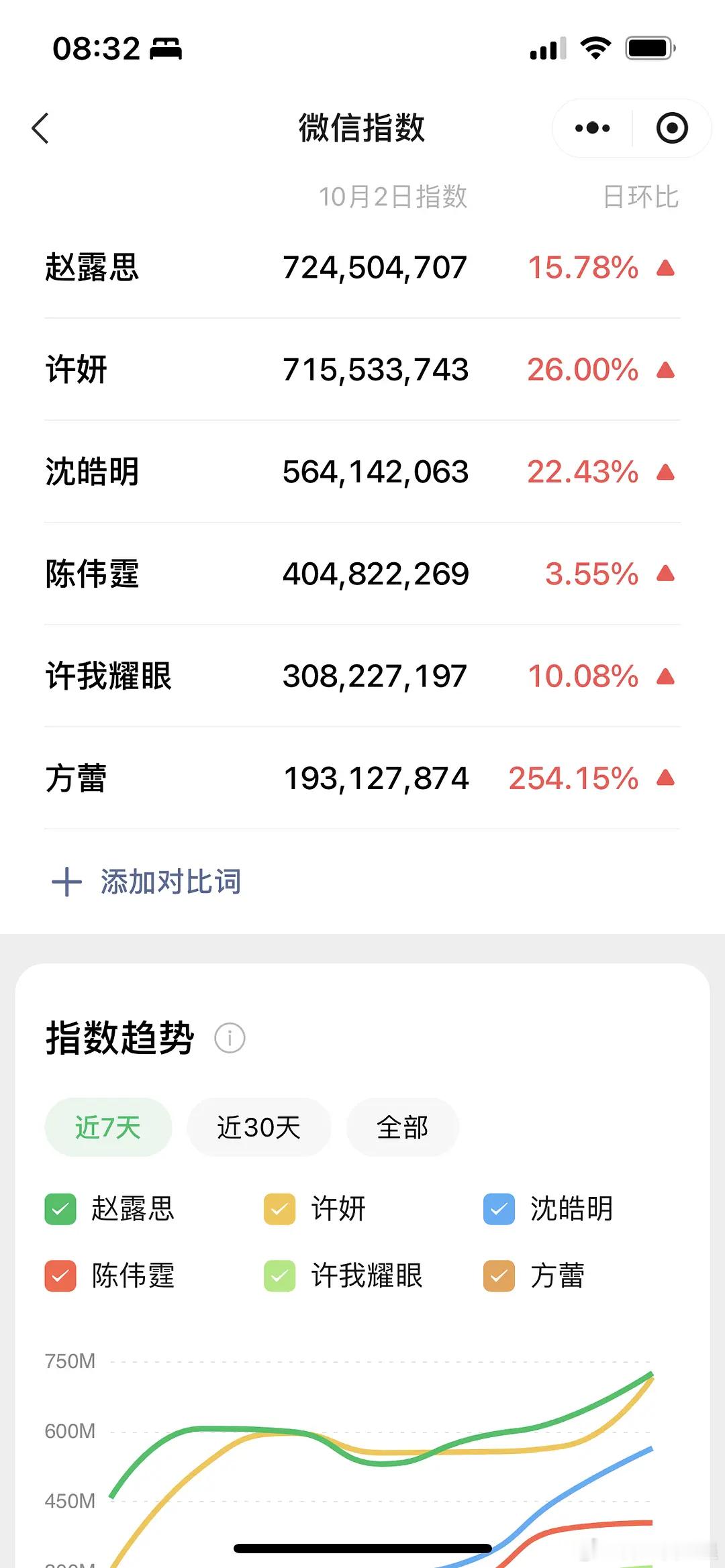Screen dimensions: 725x1568
Task: Open the 指数趋势 info icon
Action: click(230, 1038)
